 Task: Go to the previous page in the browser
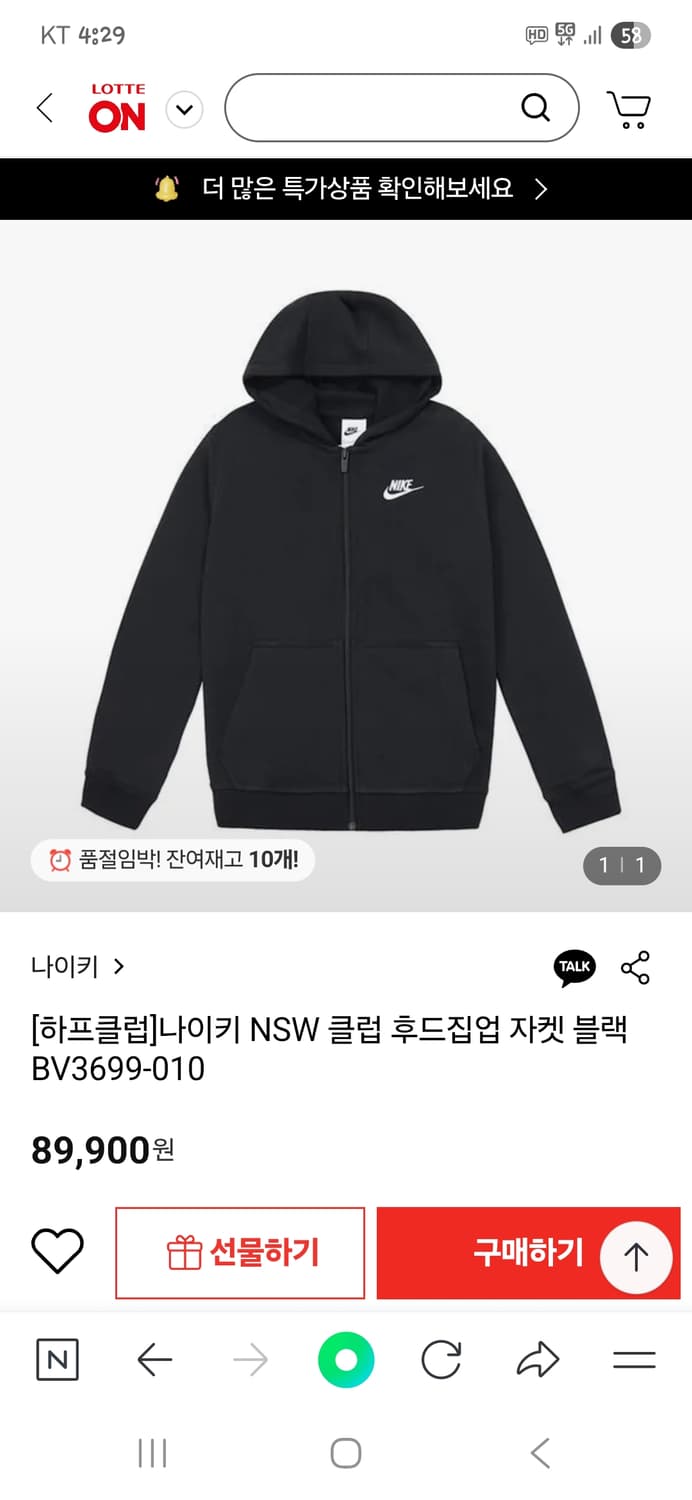154,1360
